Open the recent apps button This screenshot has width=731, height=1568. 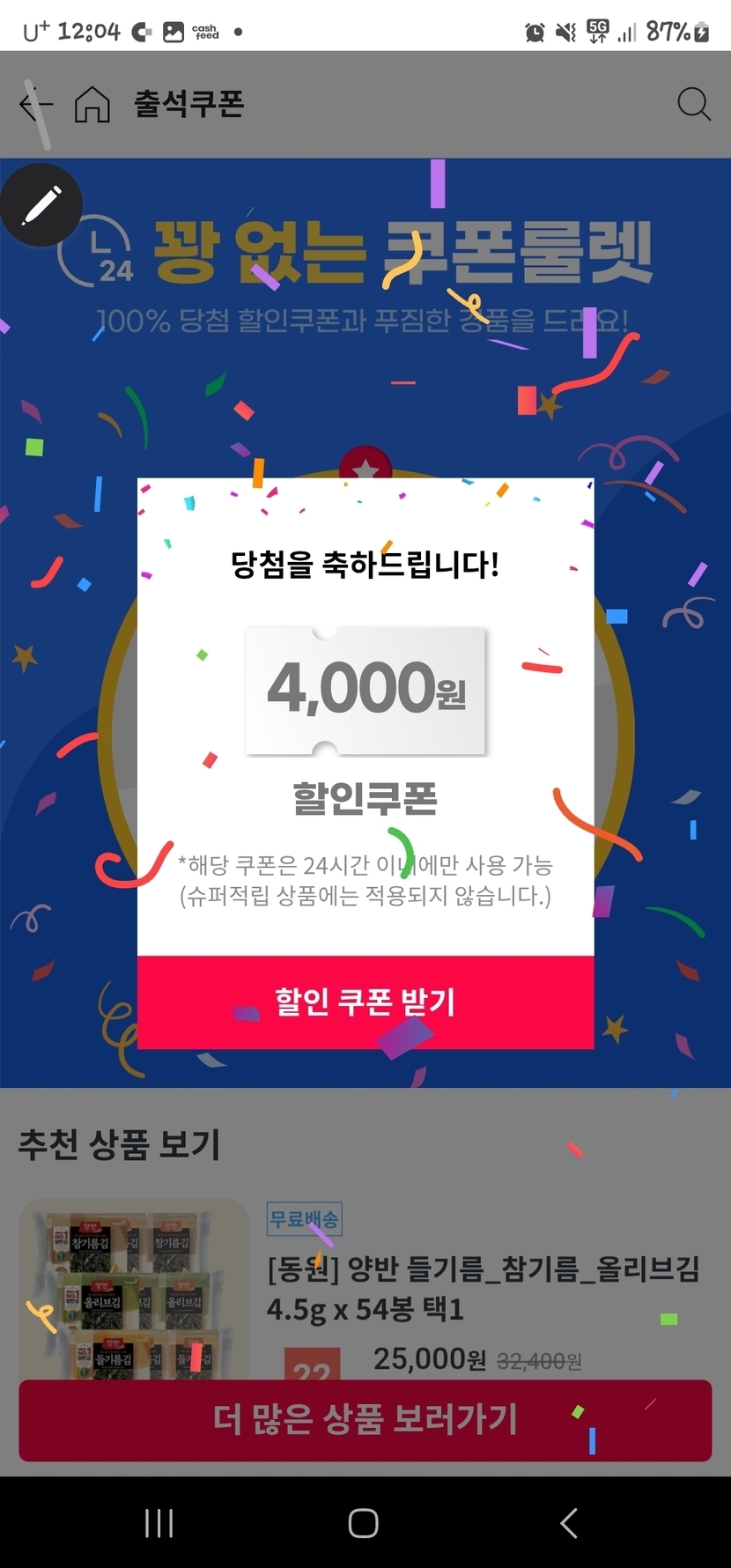[x=159, y=1522]
